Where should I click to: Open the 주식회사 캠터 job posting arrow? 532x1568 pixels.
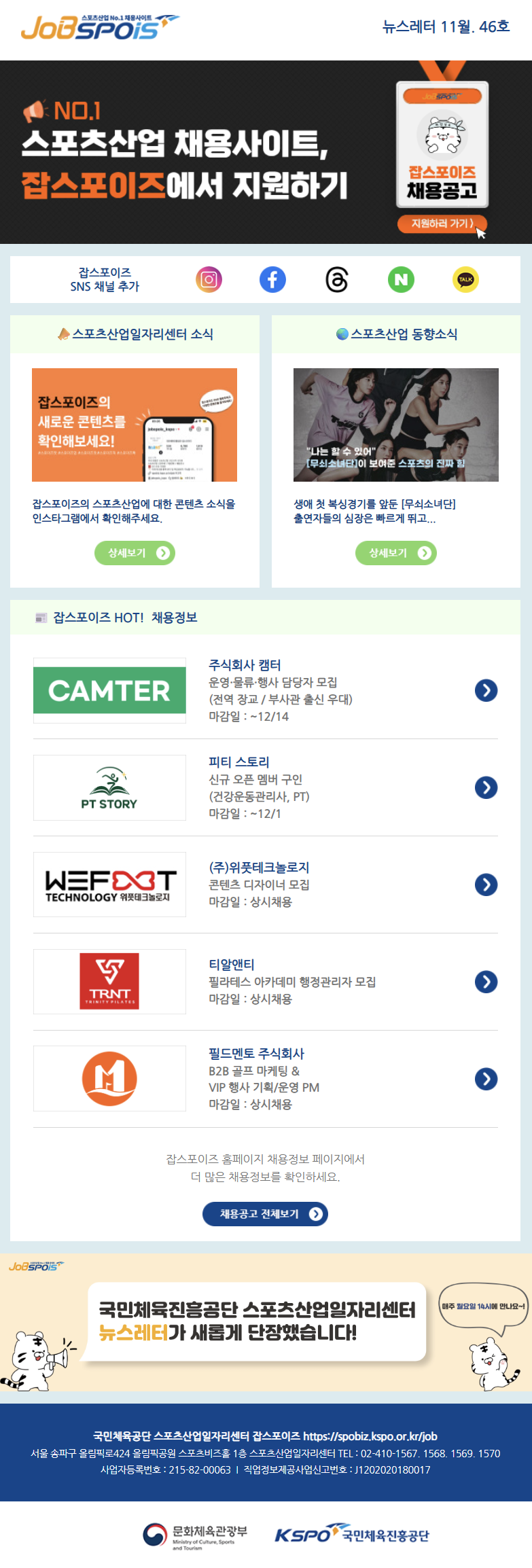pos(486,690)
